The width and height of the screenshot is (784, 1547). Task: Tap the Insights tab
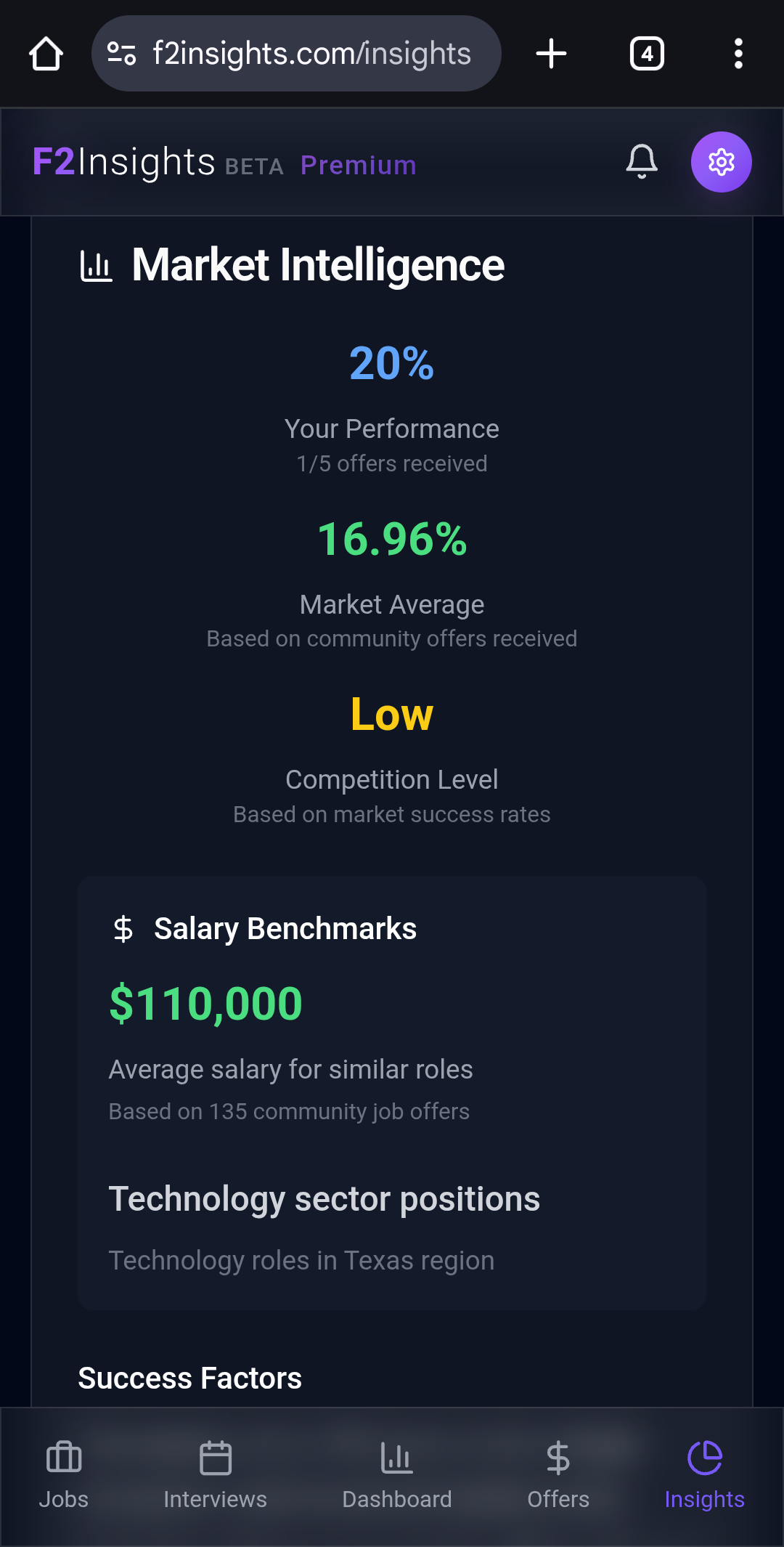(704, 1476)
